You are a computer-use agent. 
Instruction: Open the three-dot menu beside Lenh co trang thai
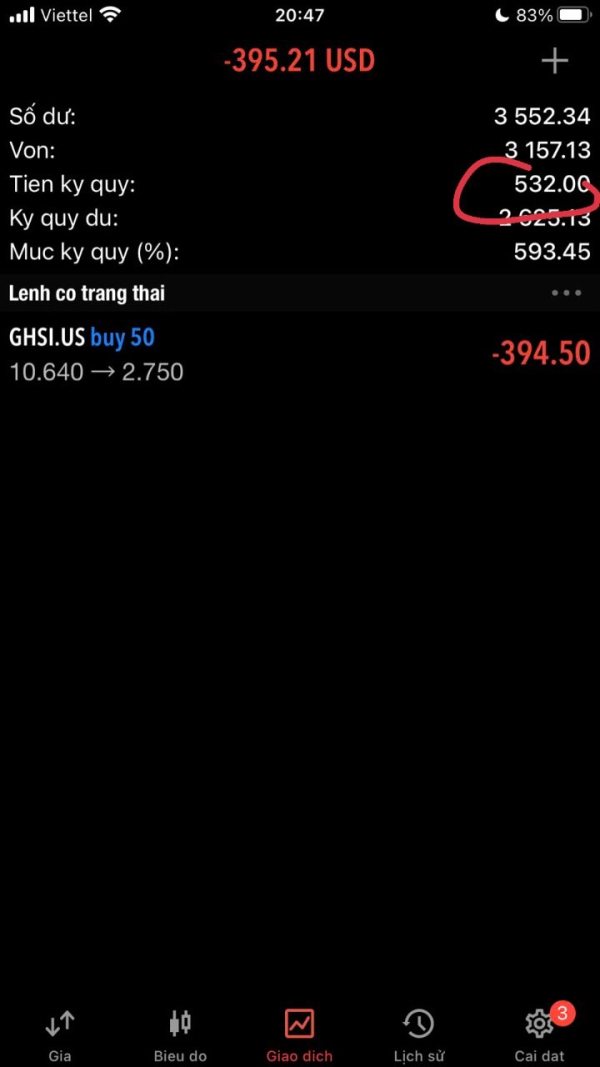pyautogui.click(x=565, y=293)
